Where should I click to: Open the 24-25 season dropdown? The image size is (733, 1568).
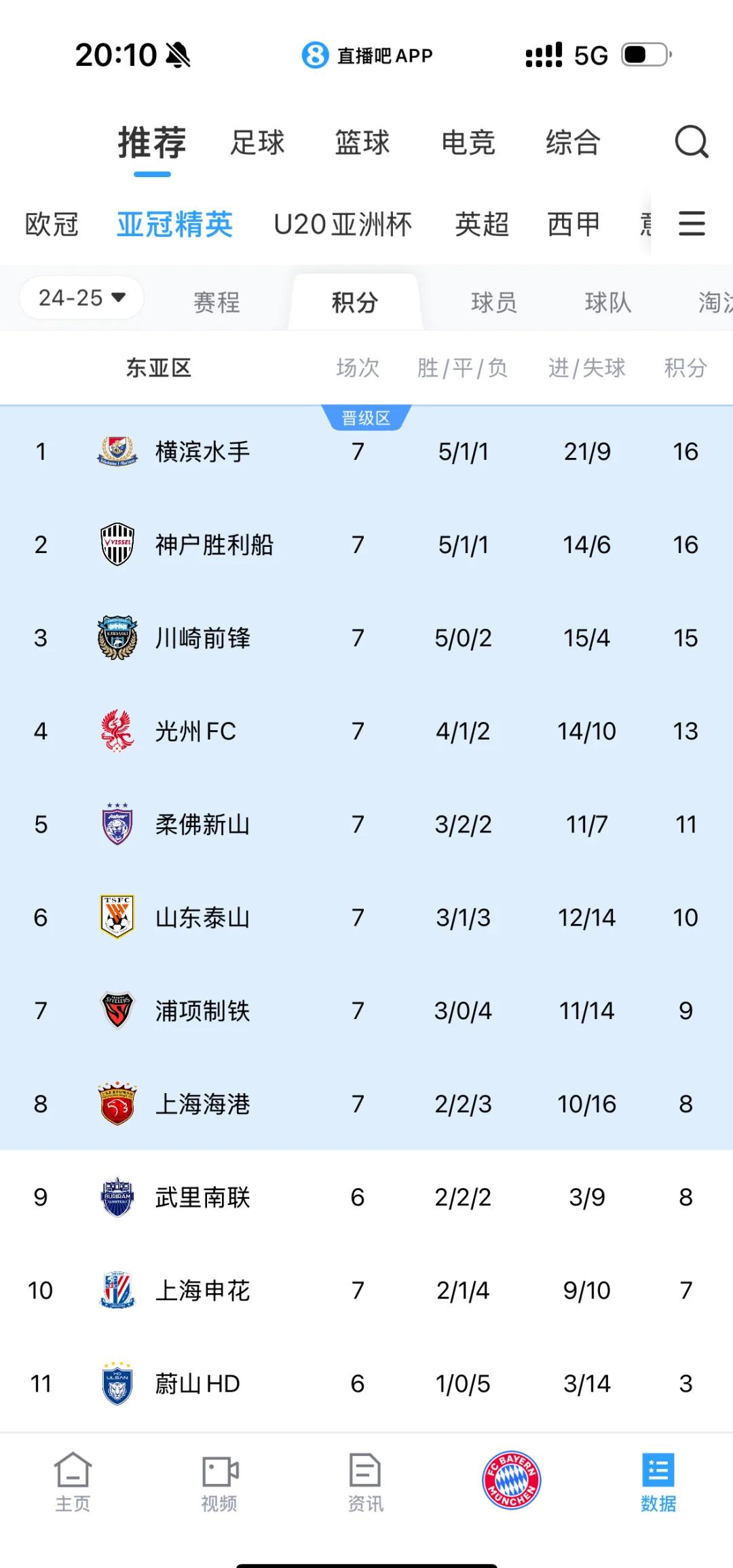[x=80, y=297]
